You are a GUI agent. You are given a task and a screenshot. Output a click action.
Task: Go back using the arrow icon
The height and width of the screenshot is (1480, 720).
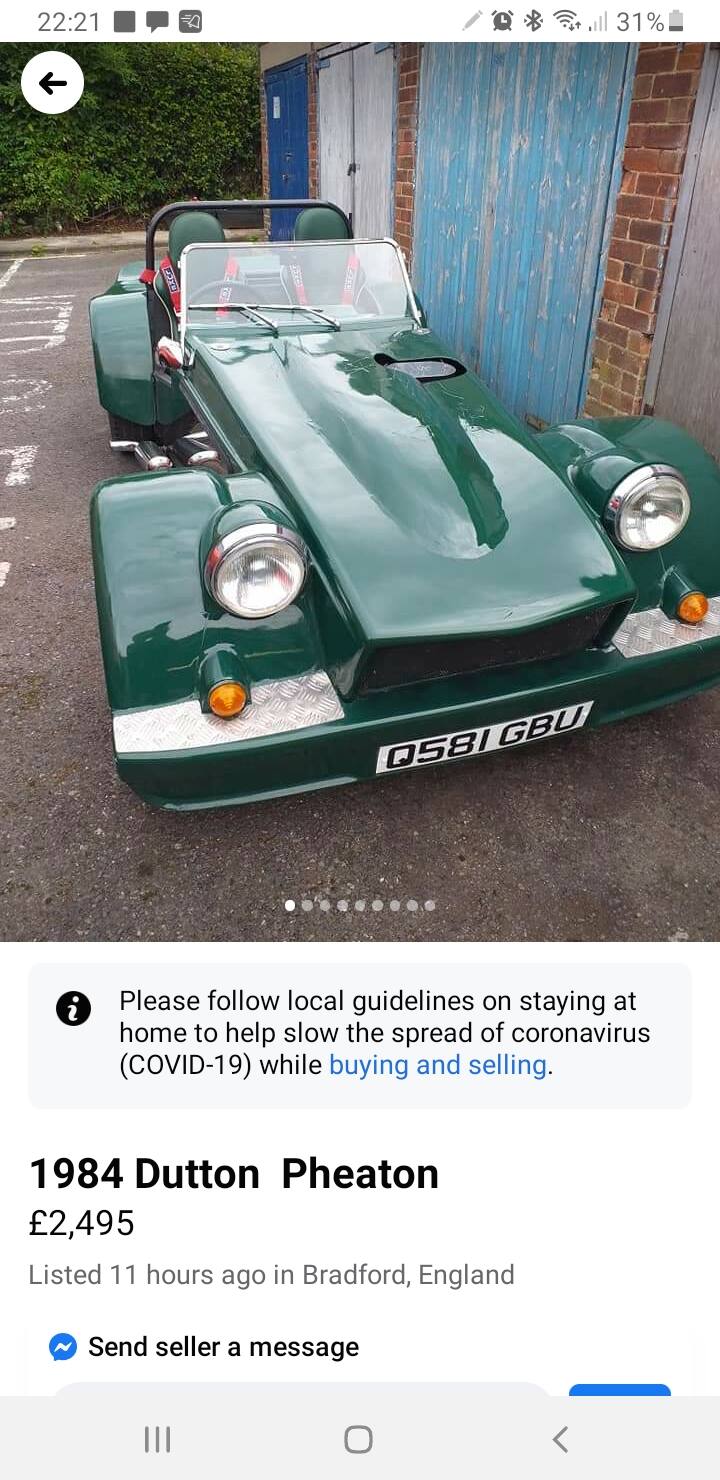[52, 83]
